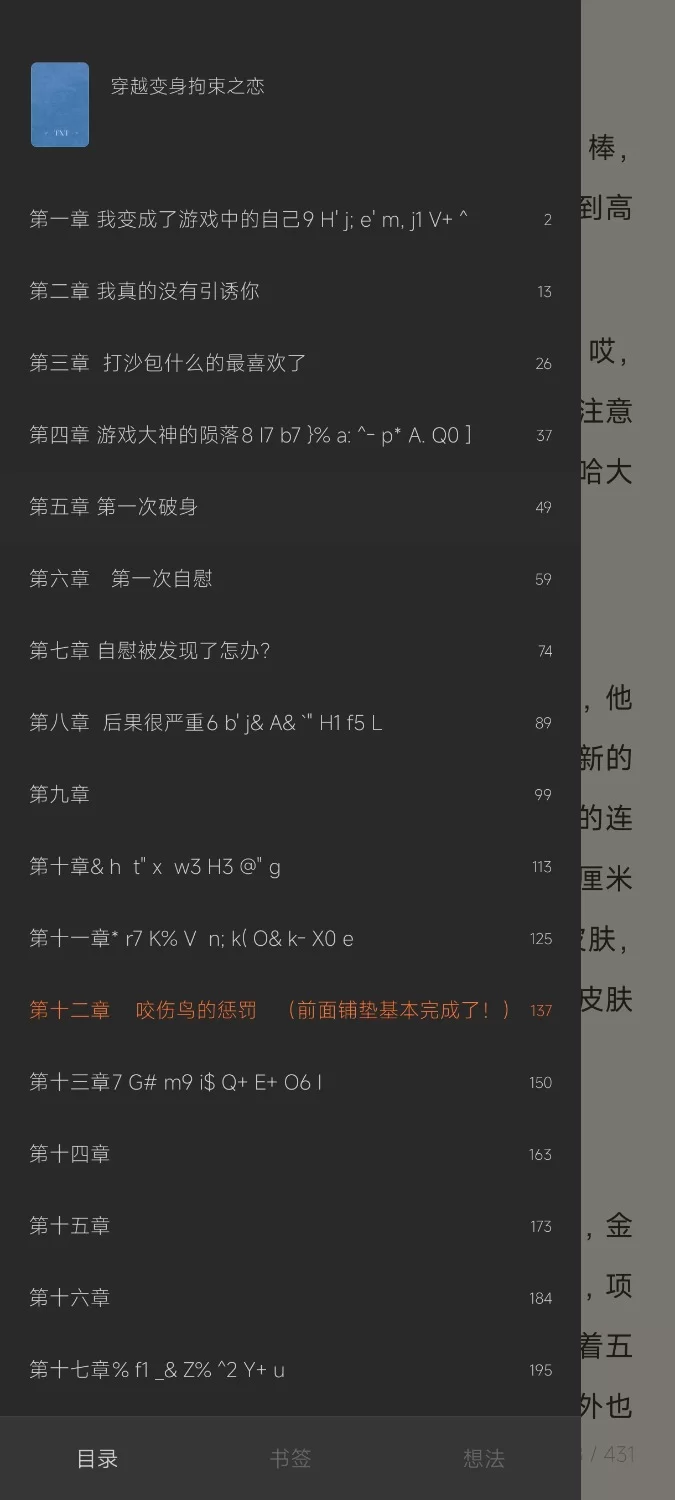675x1500 pixels.
Task: Open 第十四章 from the chapter list
Action: [69, 1154]
